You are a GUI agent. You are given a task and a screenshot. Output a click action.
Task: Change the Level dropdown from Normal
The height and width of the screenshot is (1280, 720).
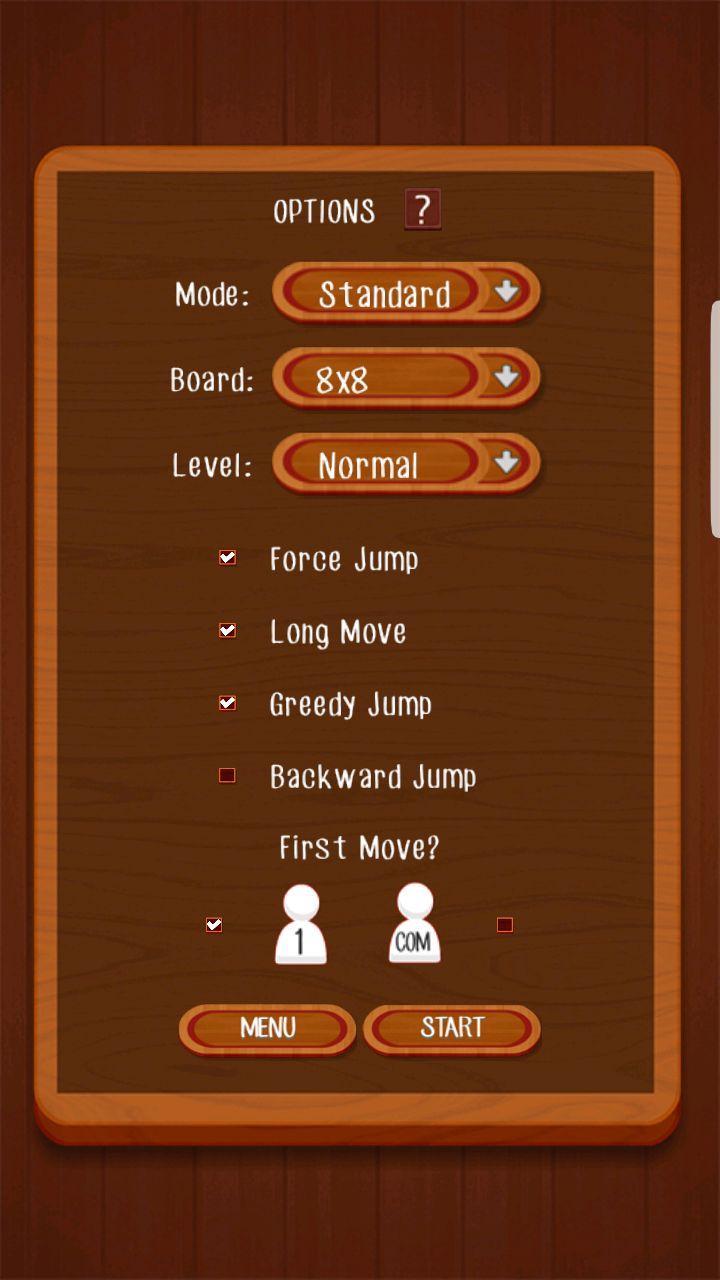[x=406, y=464]
